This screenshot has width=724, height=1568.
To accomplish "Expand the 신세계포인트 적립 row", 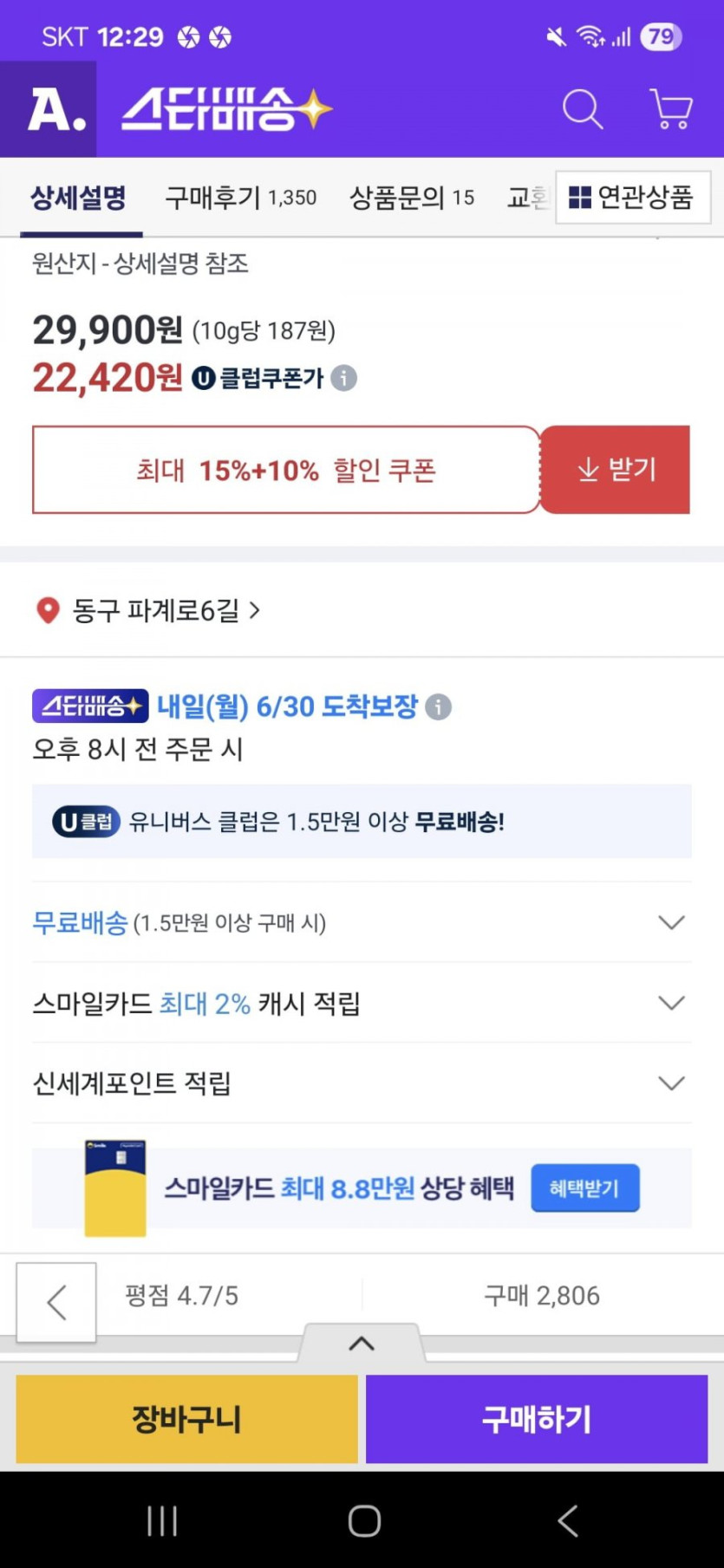I will 362,1083.
